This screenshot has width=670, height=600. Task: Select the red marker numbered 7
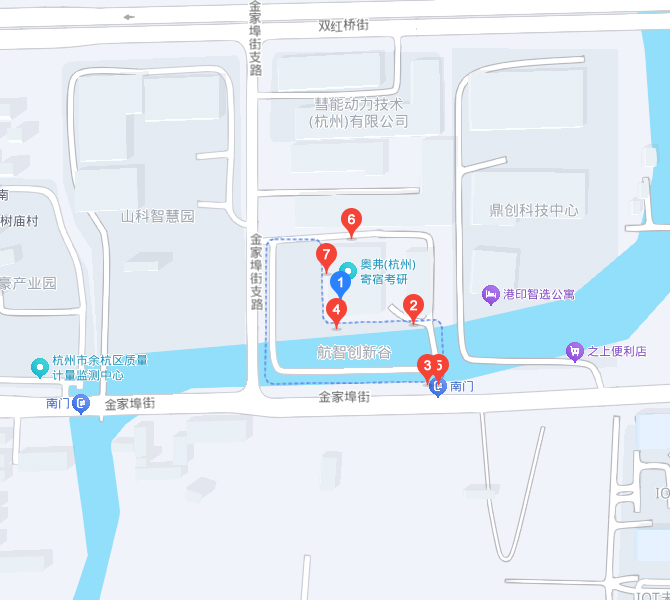click(326, 255)
